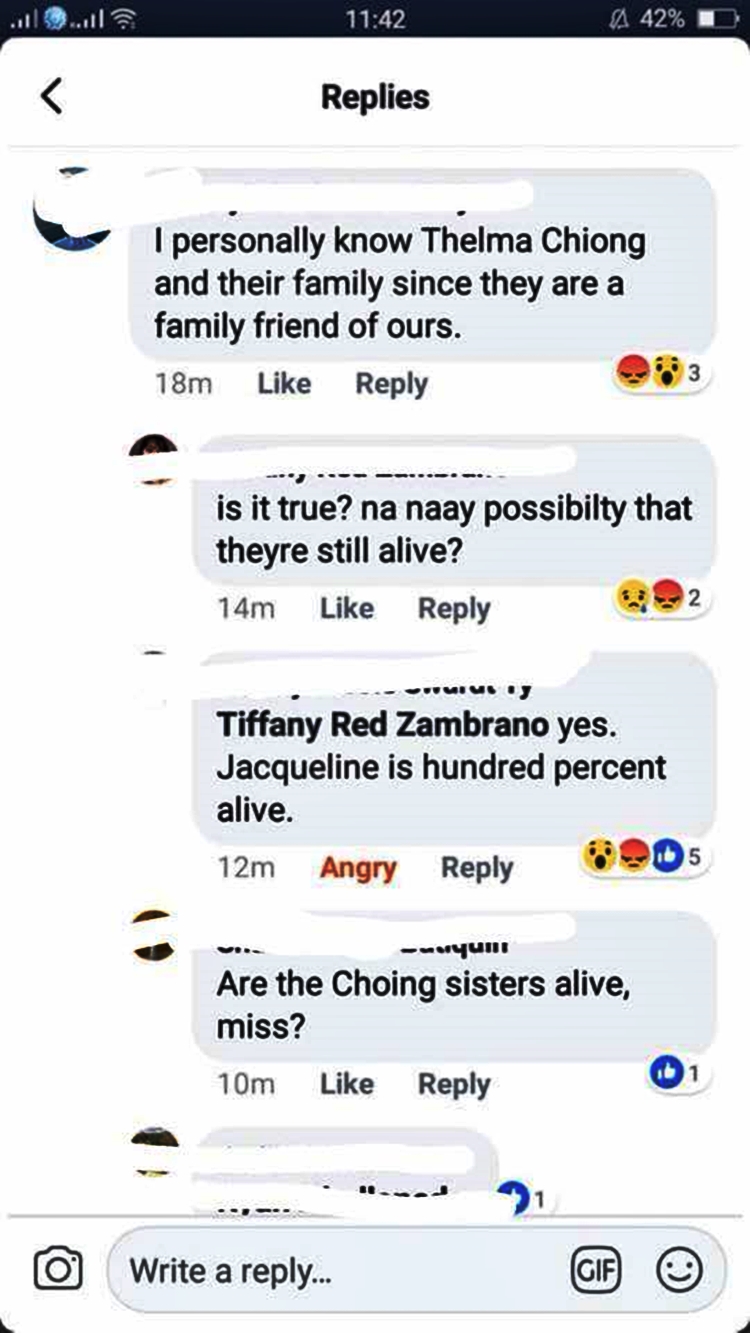This screenshot has width=750, height=1333.
Task: Open the emoji smiley picker
Action: click(679, 1271)
